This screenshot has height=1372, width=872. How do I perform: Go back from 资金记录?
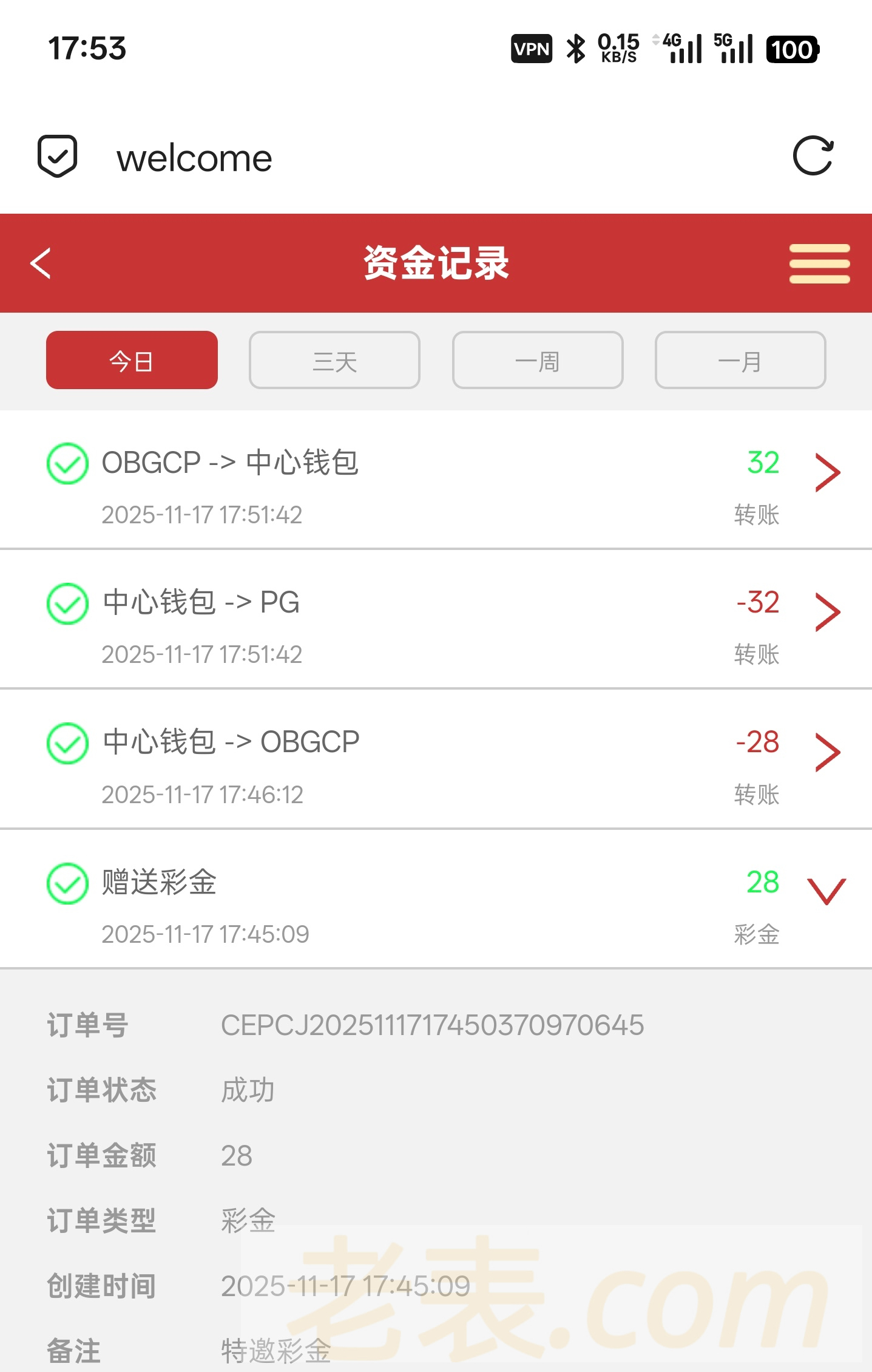point(41,263)
